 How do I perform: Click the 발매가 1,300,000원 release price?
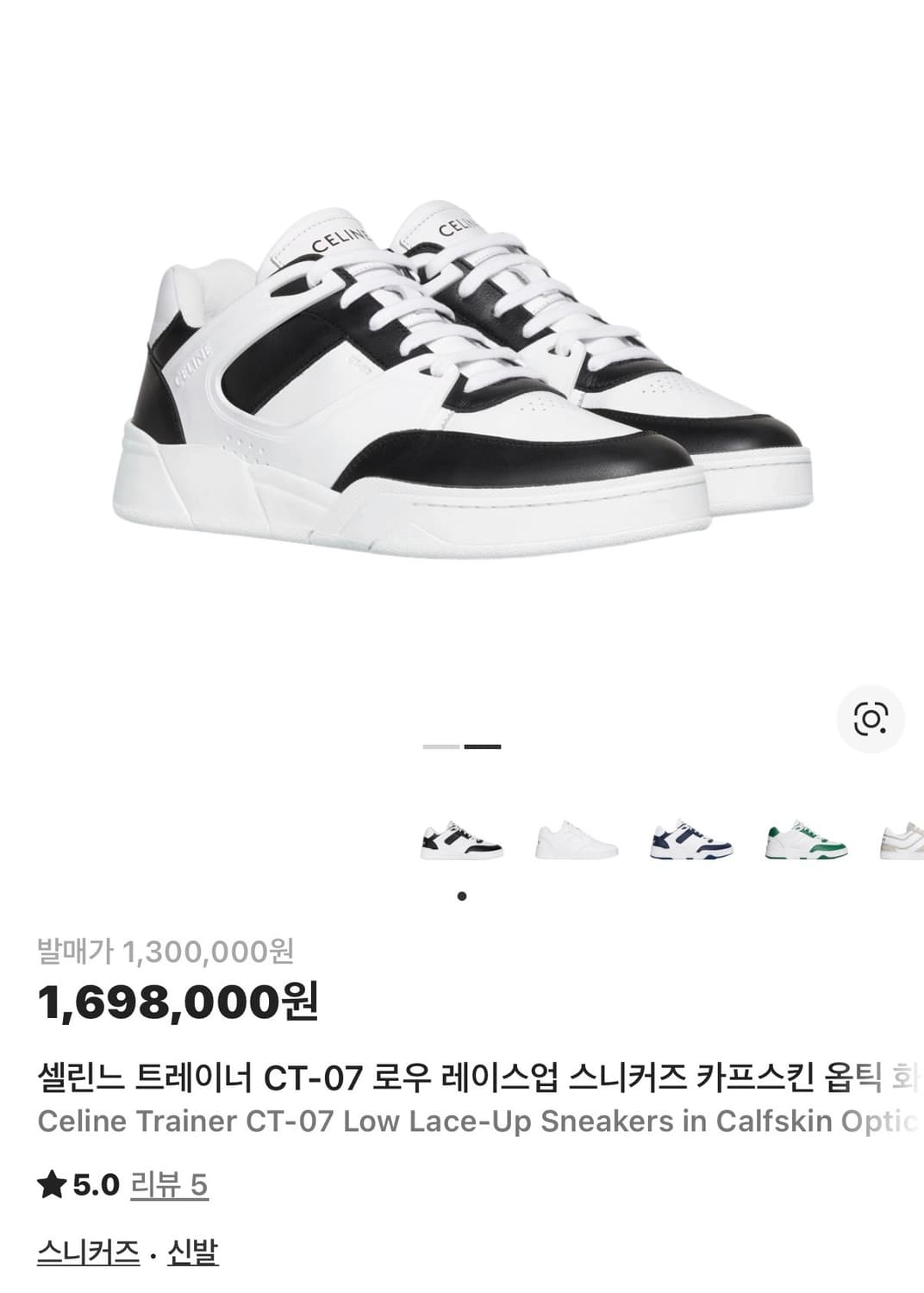tap(165, 953)
